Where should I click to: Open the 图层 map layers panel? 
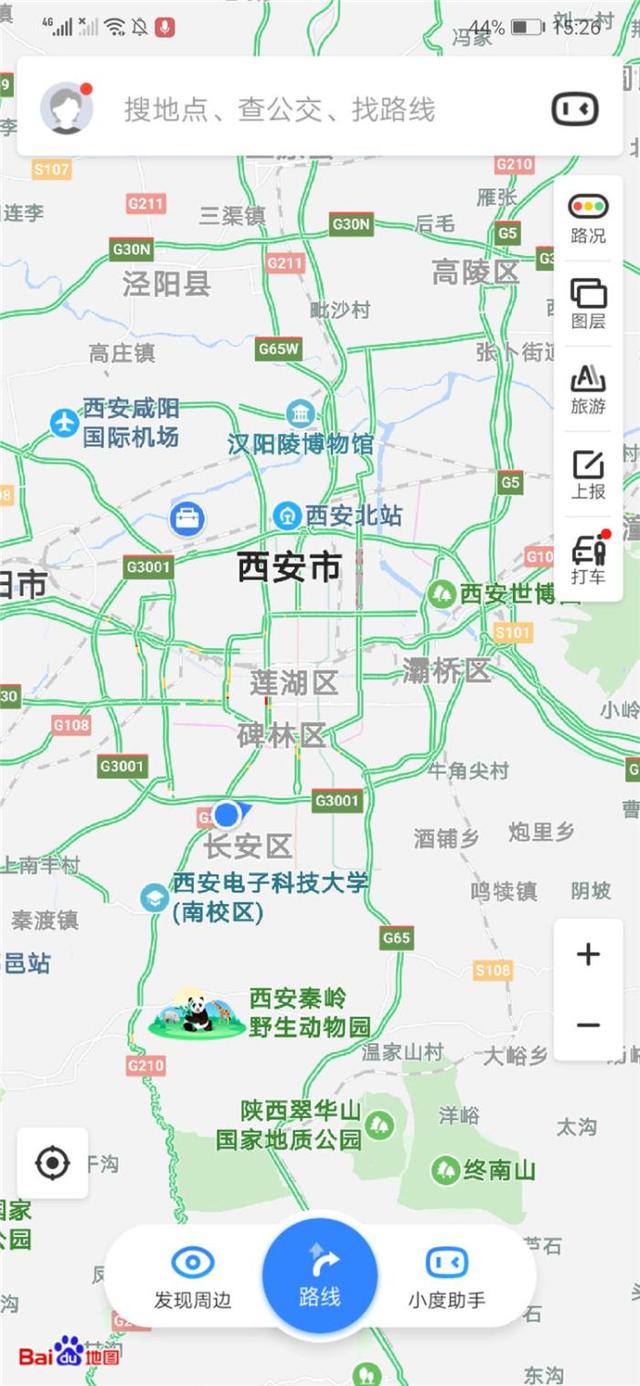tap(588, 304)
